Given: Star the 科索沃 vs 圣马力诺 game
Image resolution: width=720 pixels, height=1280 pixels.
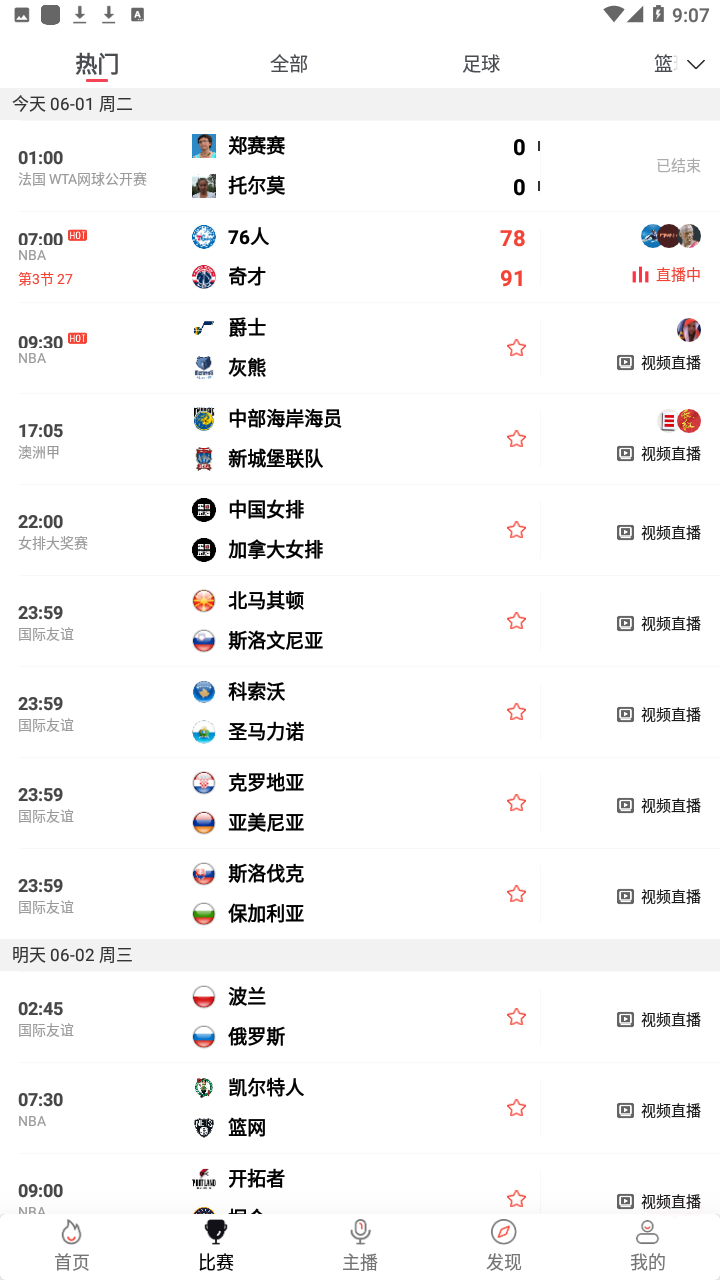Looking at the screenshot, I should (x=516, y=711).
